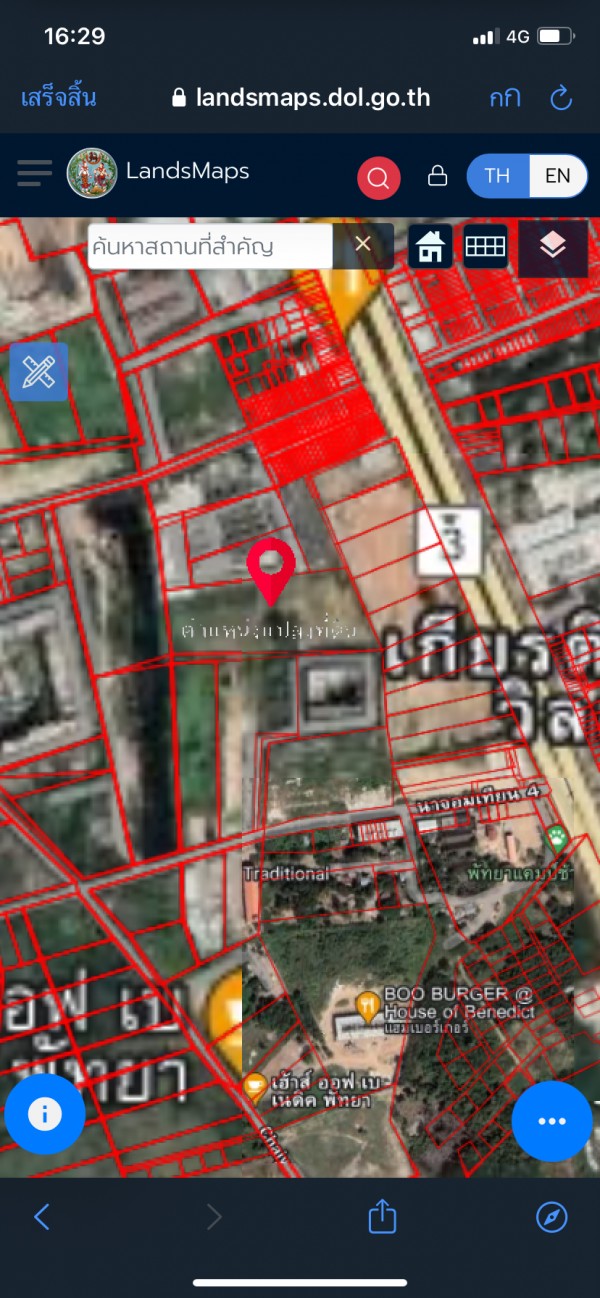Image resolution: width=600 pixels, height=1298 pixels.
Task: Open the measure drawing tool
Action: click(x=39, y=371)
